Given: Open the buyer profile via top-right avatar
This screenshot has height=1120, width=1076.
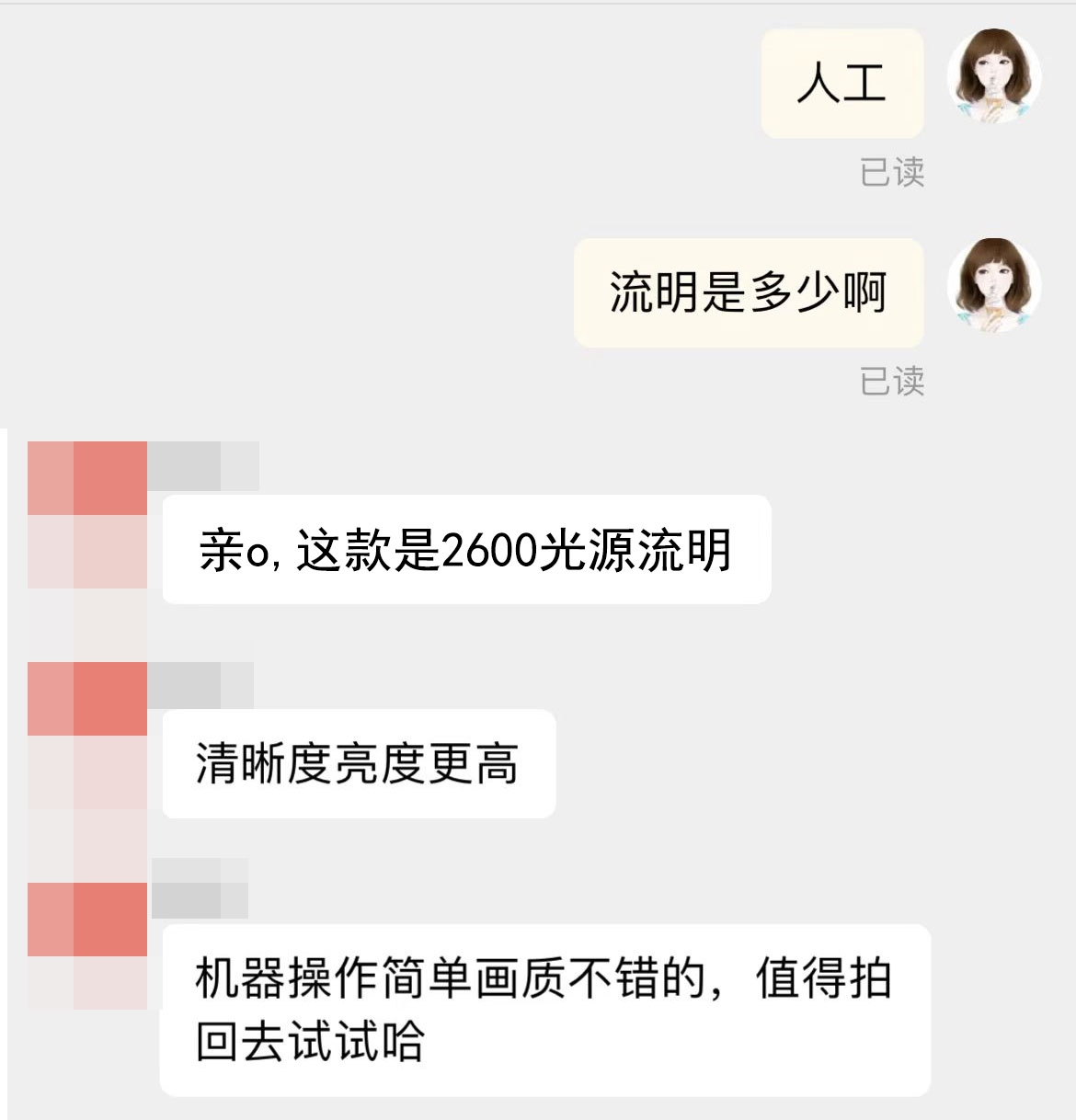Looking at the screenshot, I should coord(994,81).
